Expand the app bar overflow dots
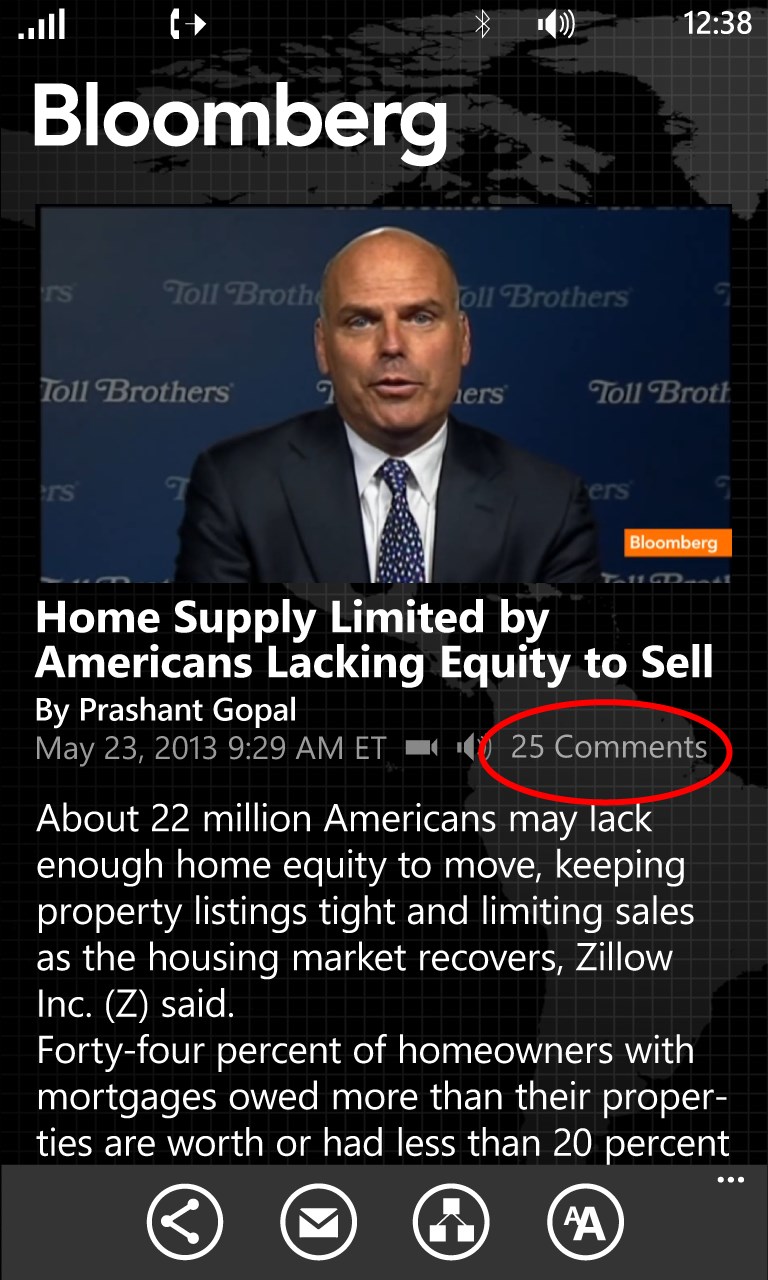This screenshot has width=768, height=1280. pos(731,1181)
